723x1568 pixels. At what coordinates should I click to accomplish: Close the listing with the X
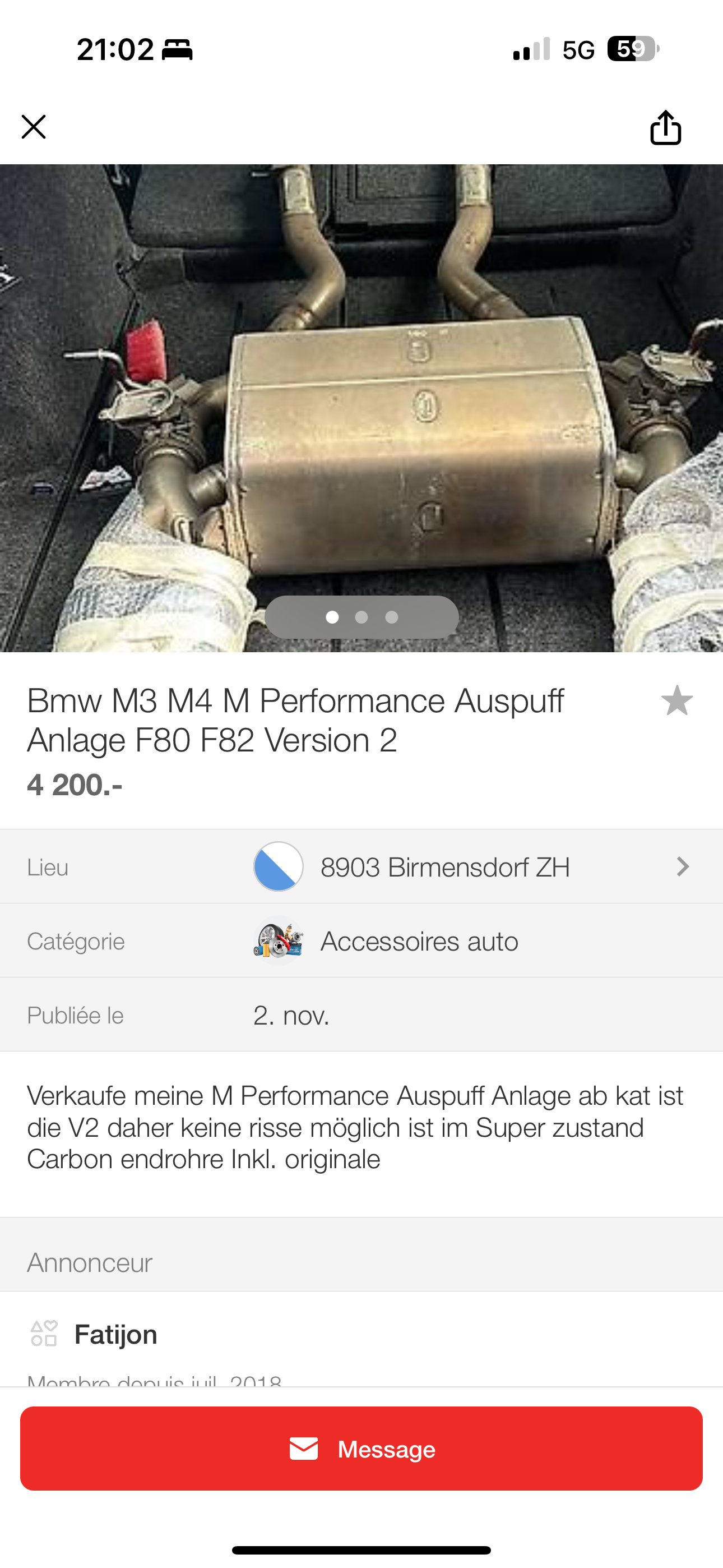pyautogui.click(x=34, y=127)
